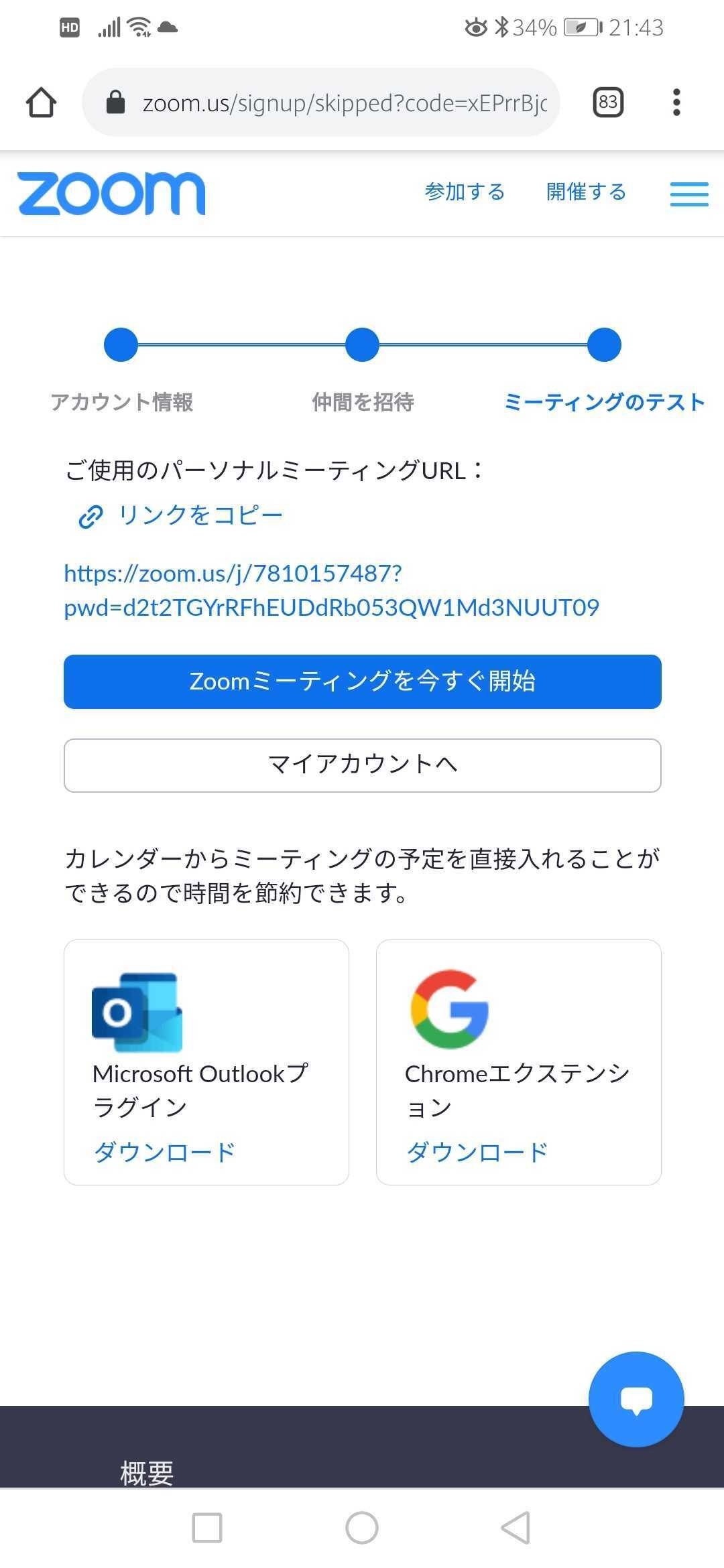
Task: Open the browser home page icon
Action: click(41, 103)
